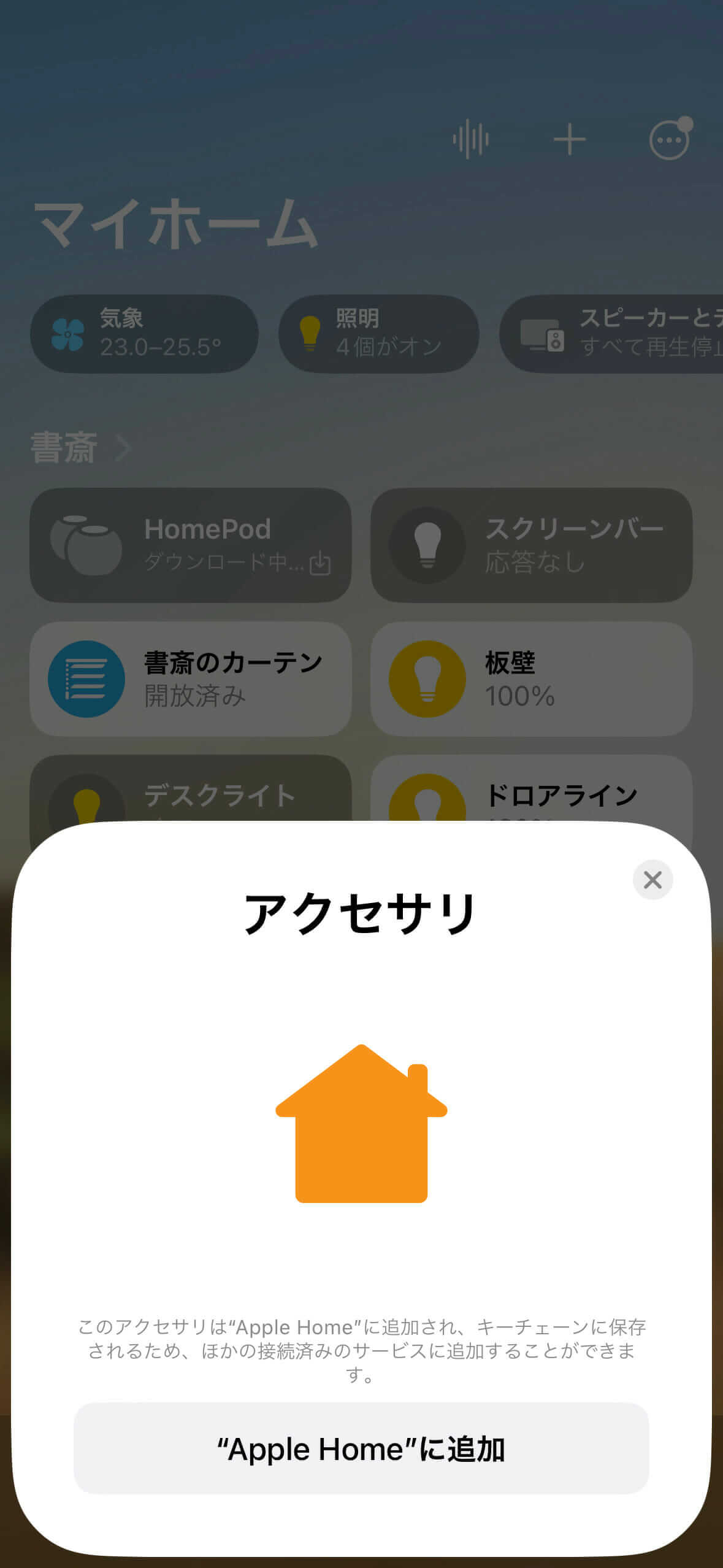The height and width of the screenshot is (1568, 723).
Task: Tap the weather fan icon on 気象 pill
Action: (67, 333)
